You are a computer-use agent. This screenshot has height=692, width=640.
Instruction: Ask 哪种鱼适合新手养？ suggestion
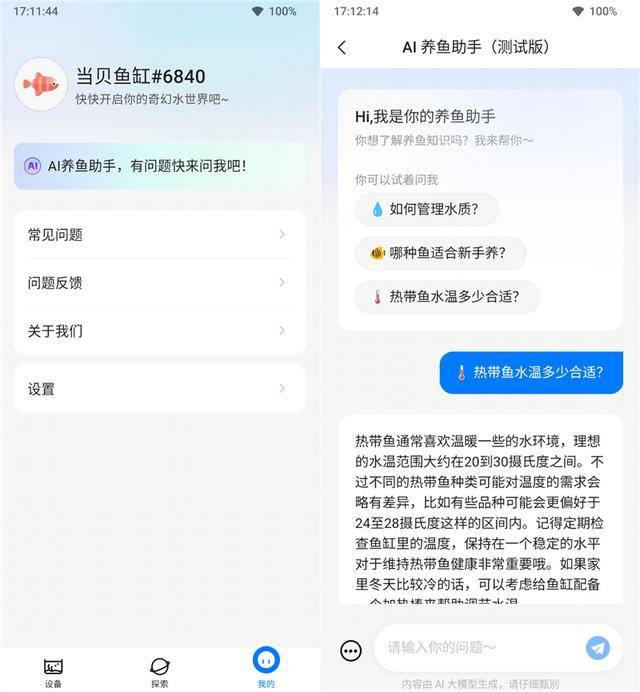coord(440,253)
